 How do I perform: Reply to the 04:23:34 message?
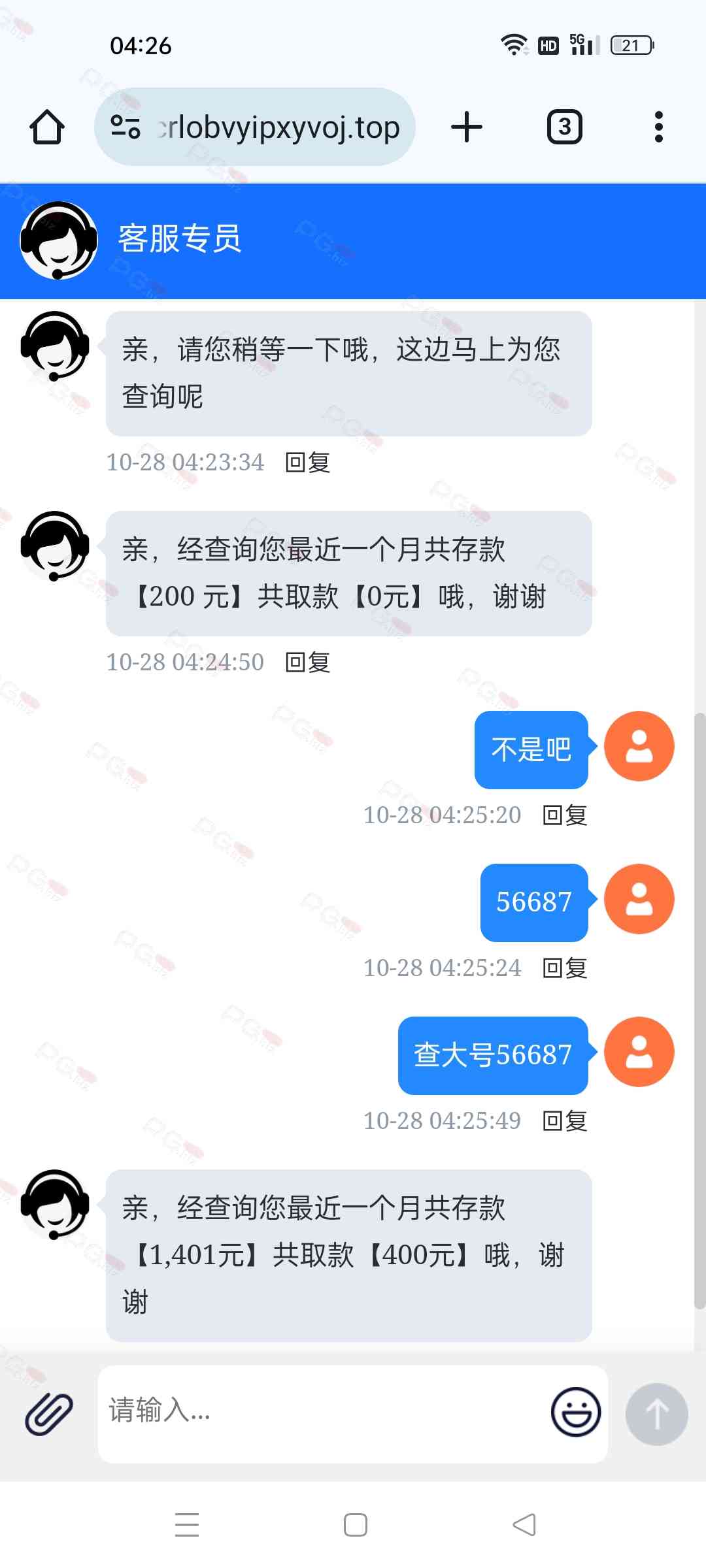pyautogui.click(x=308, y=463)
